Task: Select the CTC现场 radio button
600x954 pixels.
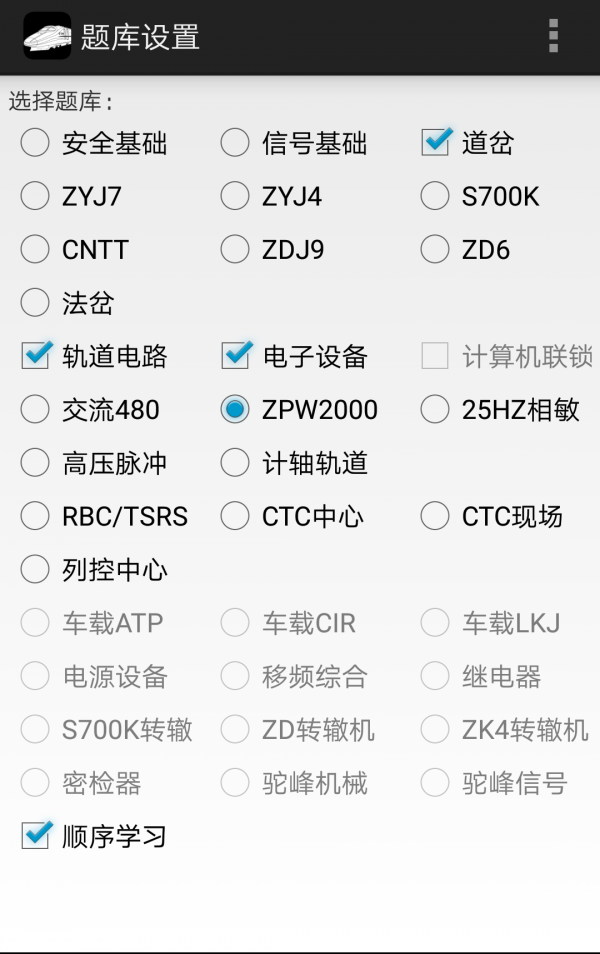Action: tap(435, 516)
